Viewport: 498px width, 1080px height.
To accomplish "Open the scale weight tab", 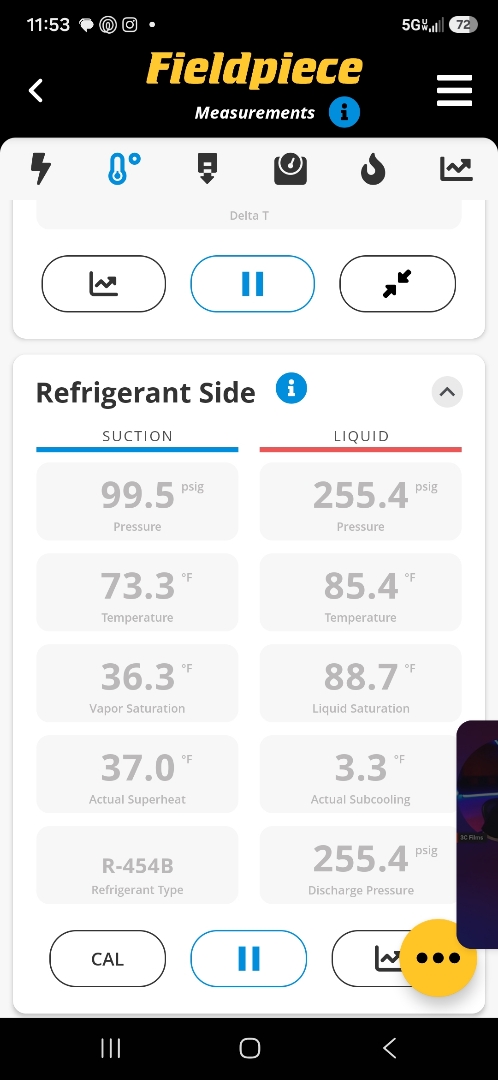I will pyautogui.click(x=290, y=169).
